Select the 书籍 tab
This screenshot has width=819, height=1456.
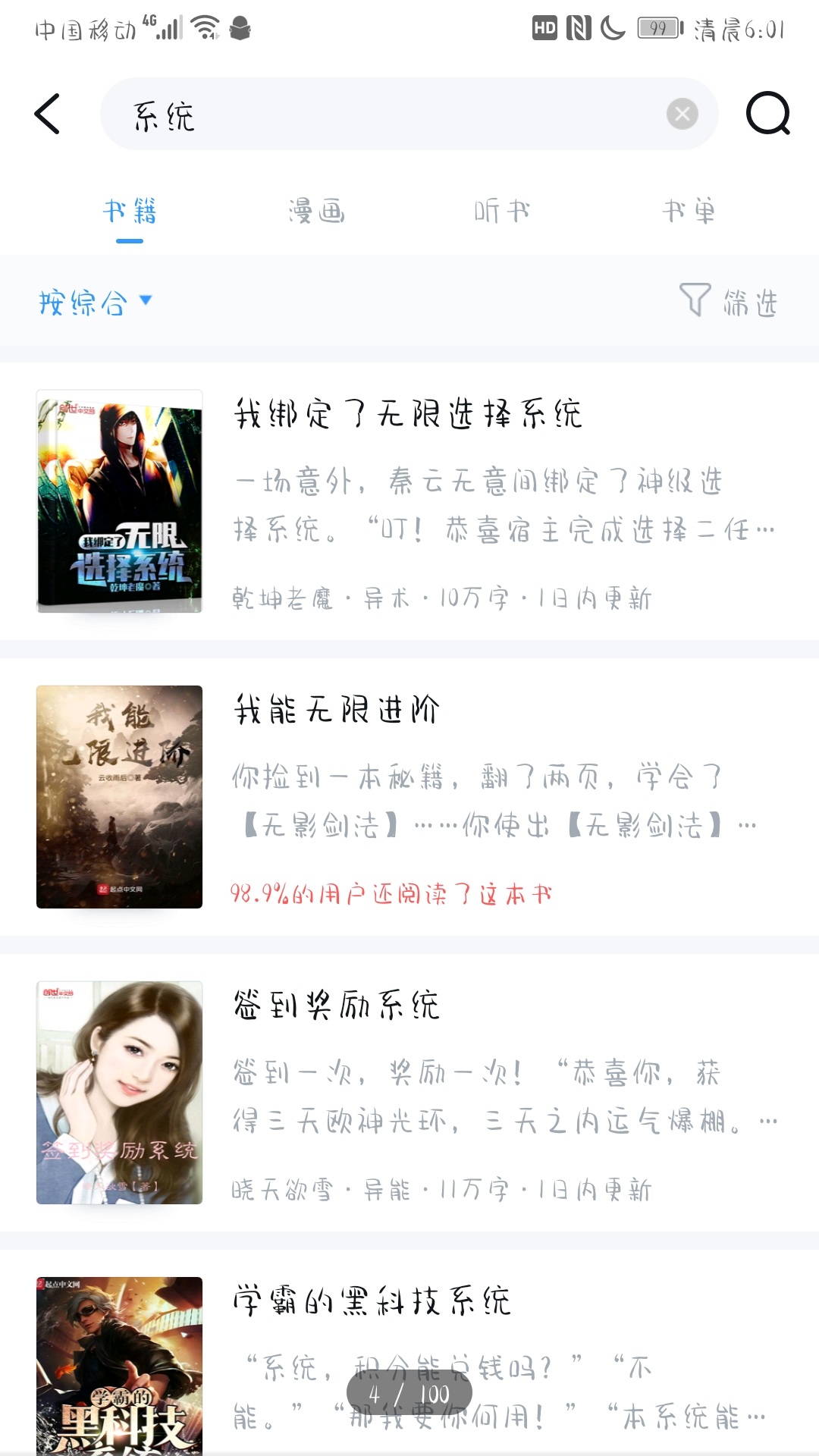130,212
